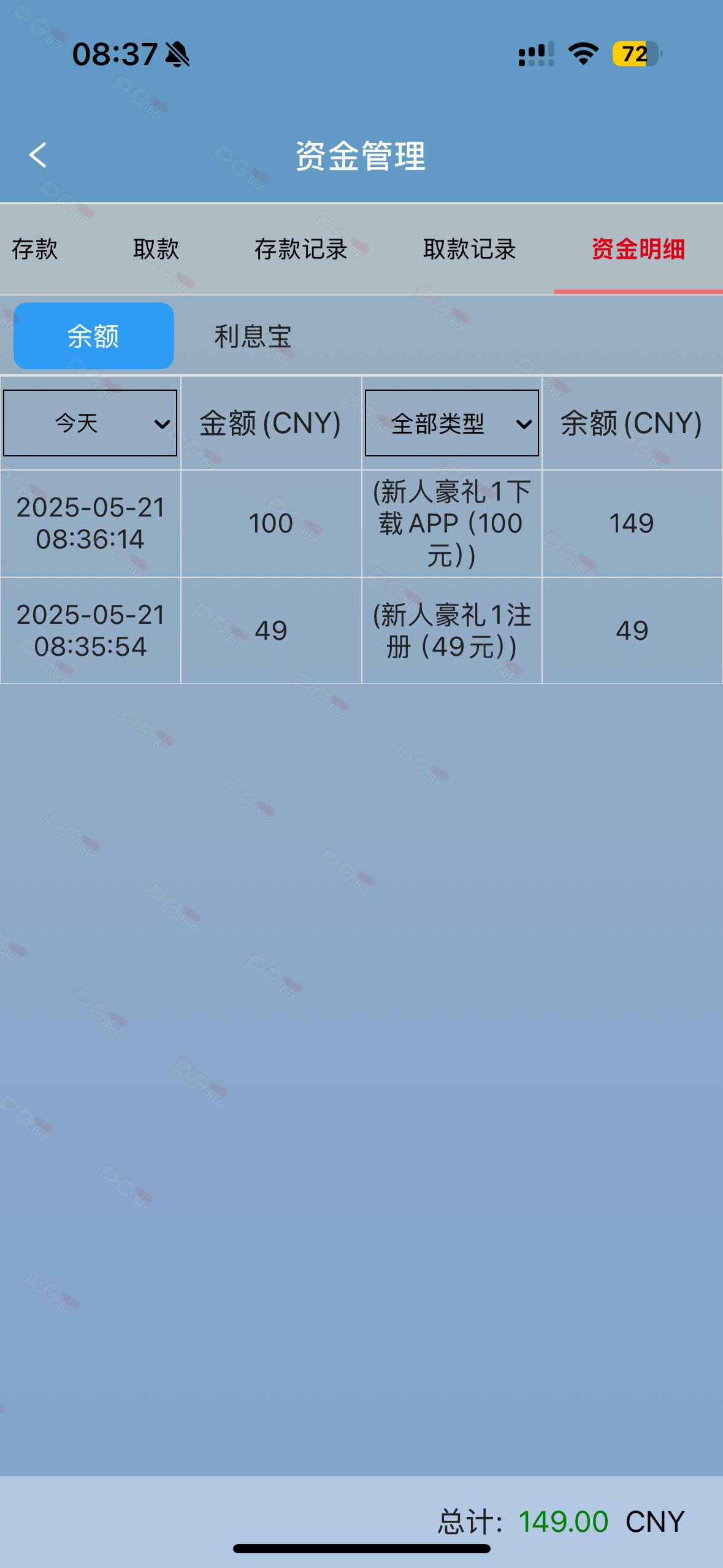This screenshot has height=1568, width=723.
Task: Expand the 今天 date dropdown
Action: click(x=90, y=423)
